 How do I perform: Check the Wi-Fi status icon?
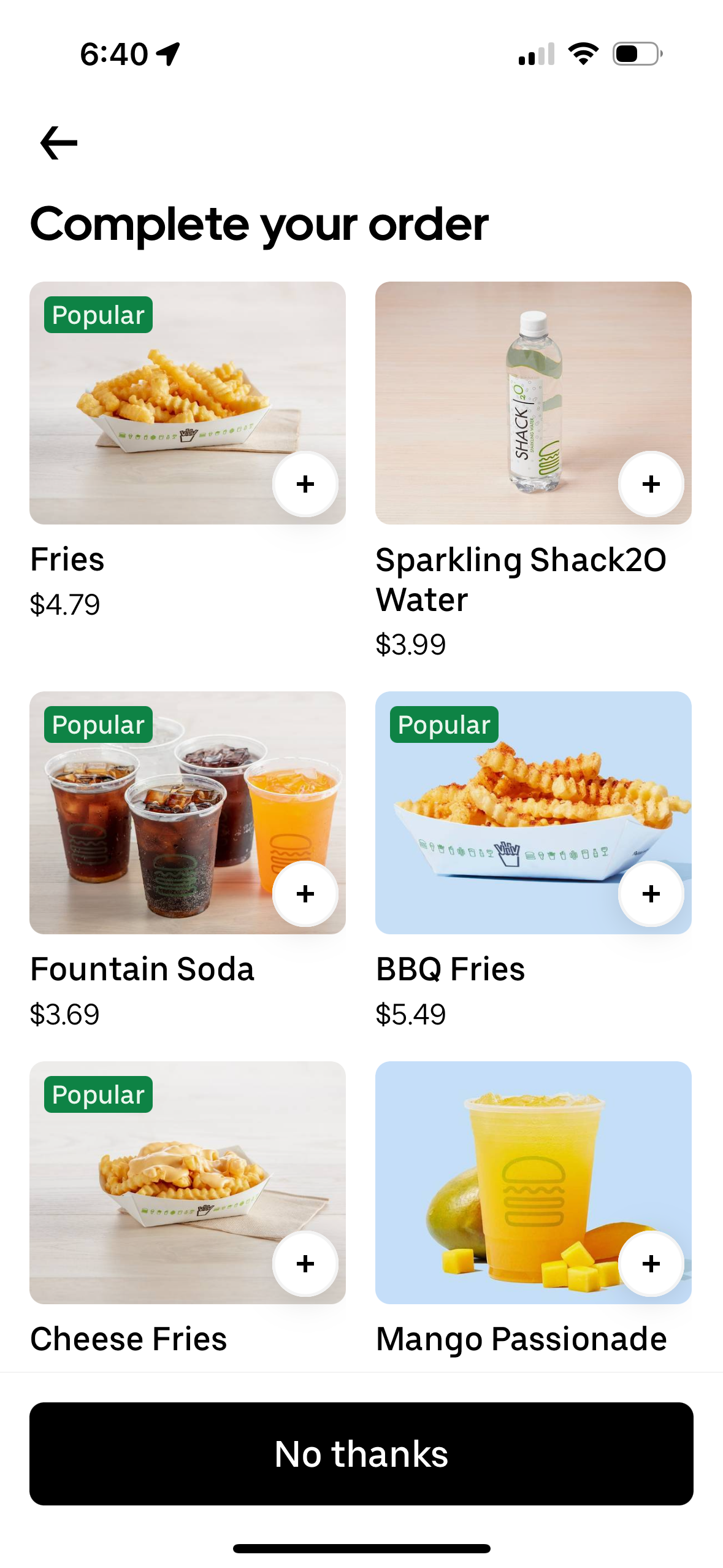click(x=583, y=55)
